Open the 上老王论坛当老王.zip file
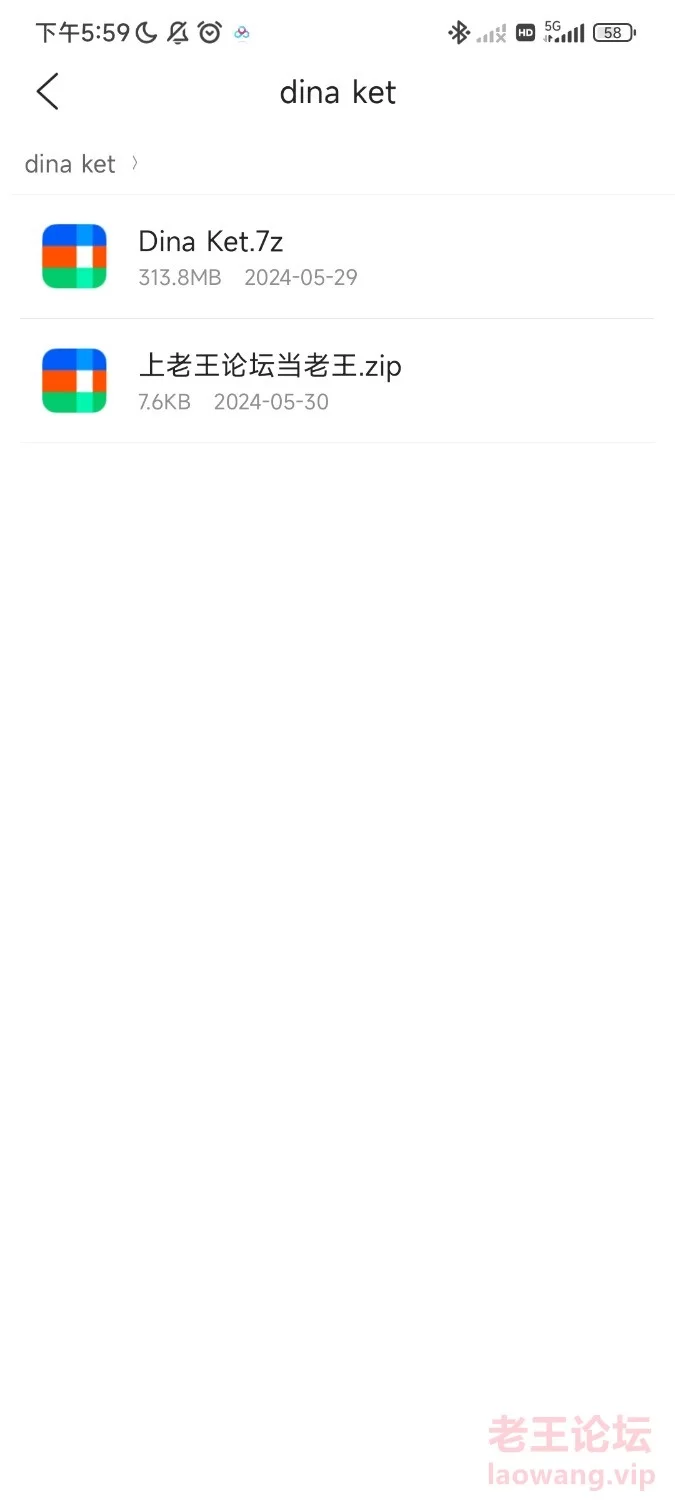Viewport: 675px width, 1500px height. (x=337, y=381)
